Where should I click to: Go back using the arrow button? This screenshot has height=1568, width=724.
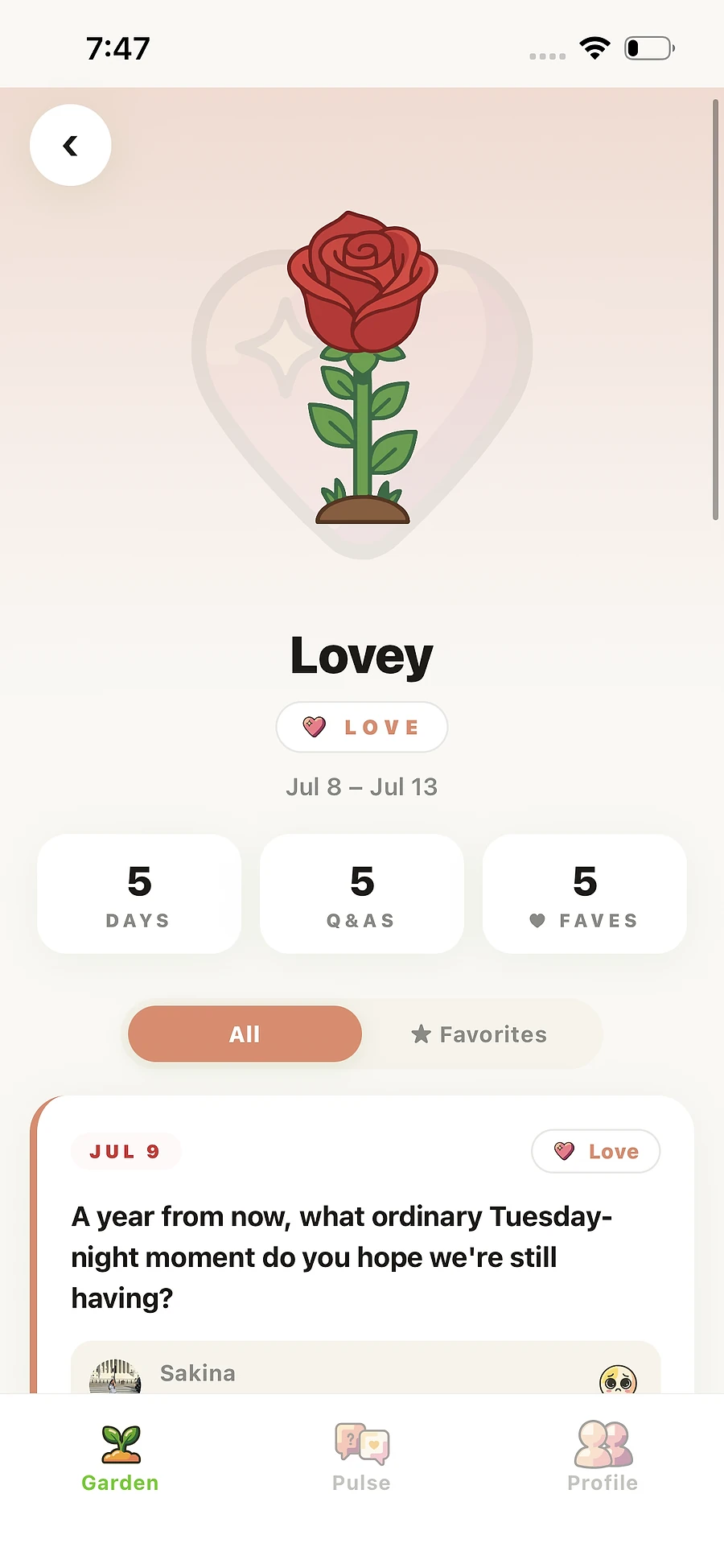pyautogui.click(x=71, y=145)
